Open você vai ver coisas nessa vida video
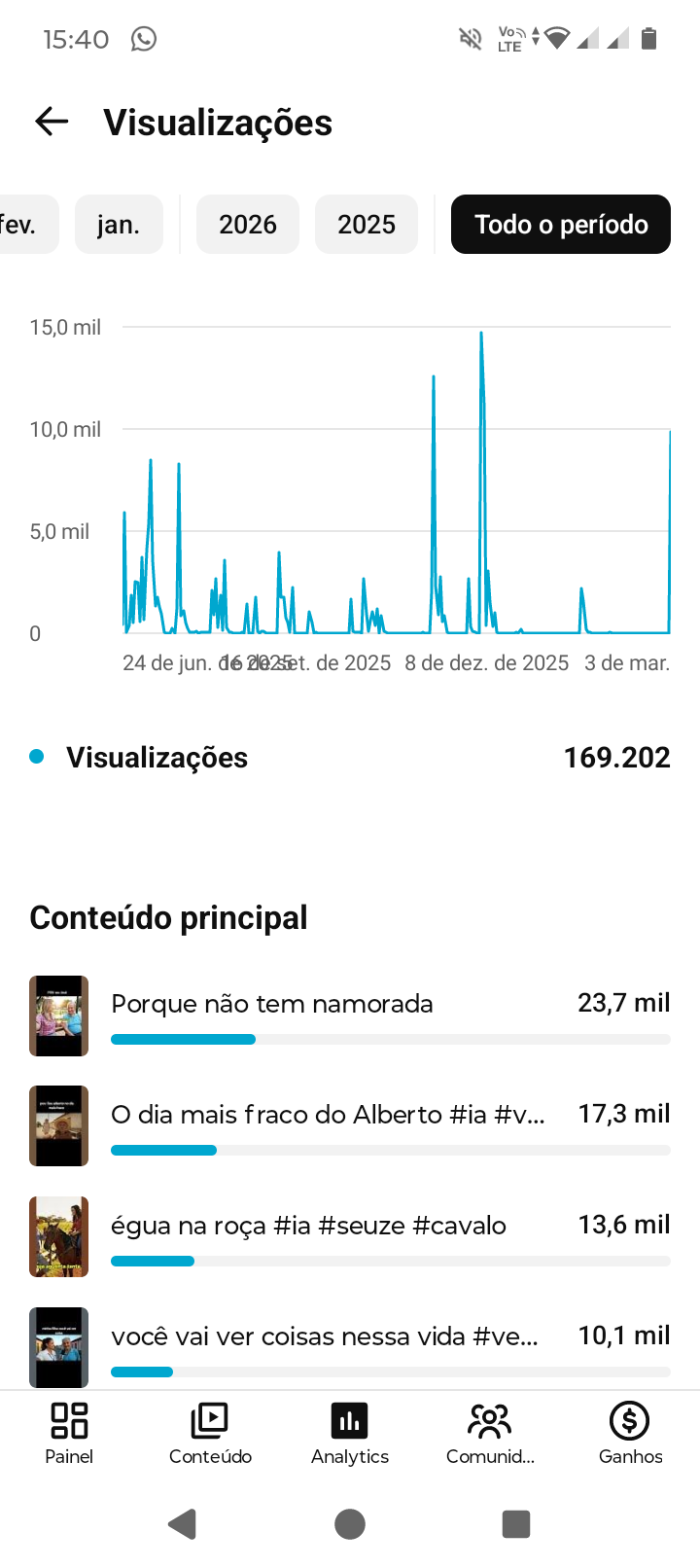 coord(324,1336)
